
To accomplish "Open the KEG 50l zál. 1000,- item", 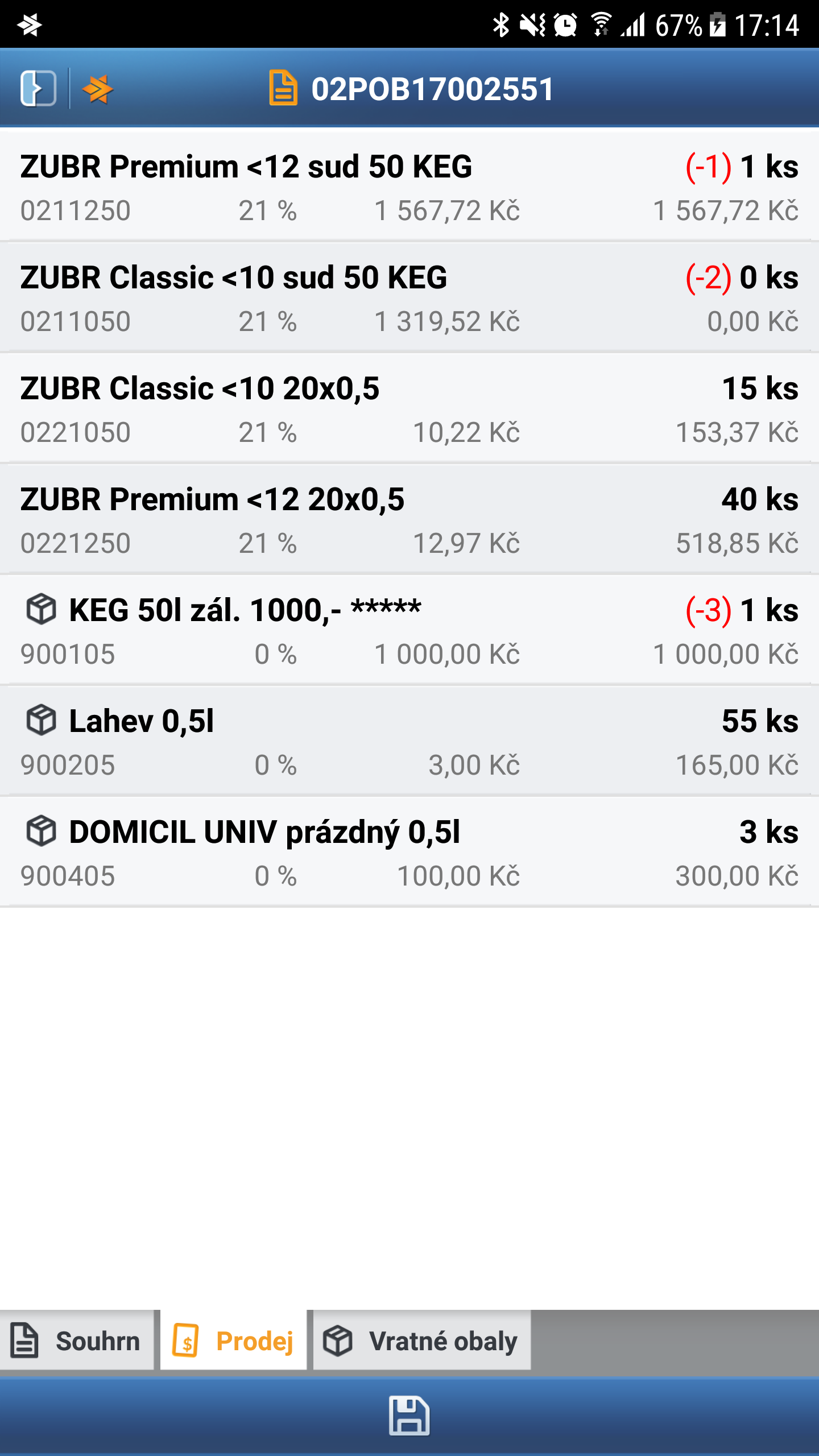I will click(409, 630).
